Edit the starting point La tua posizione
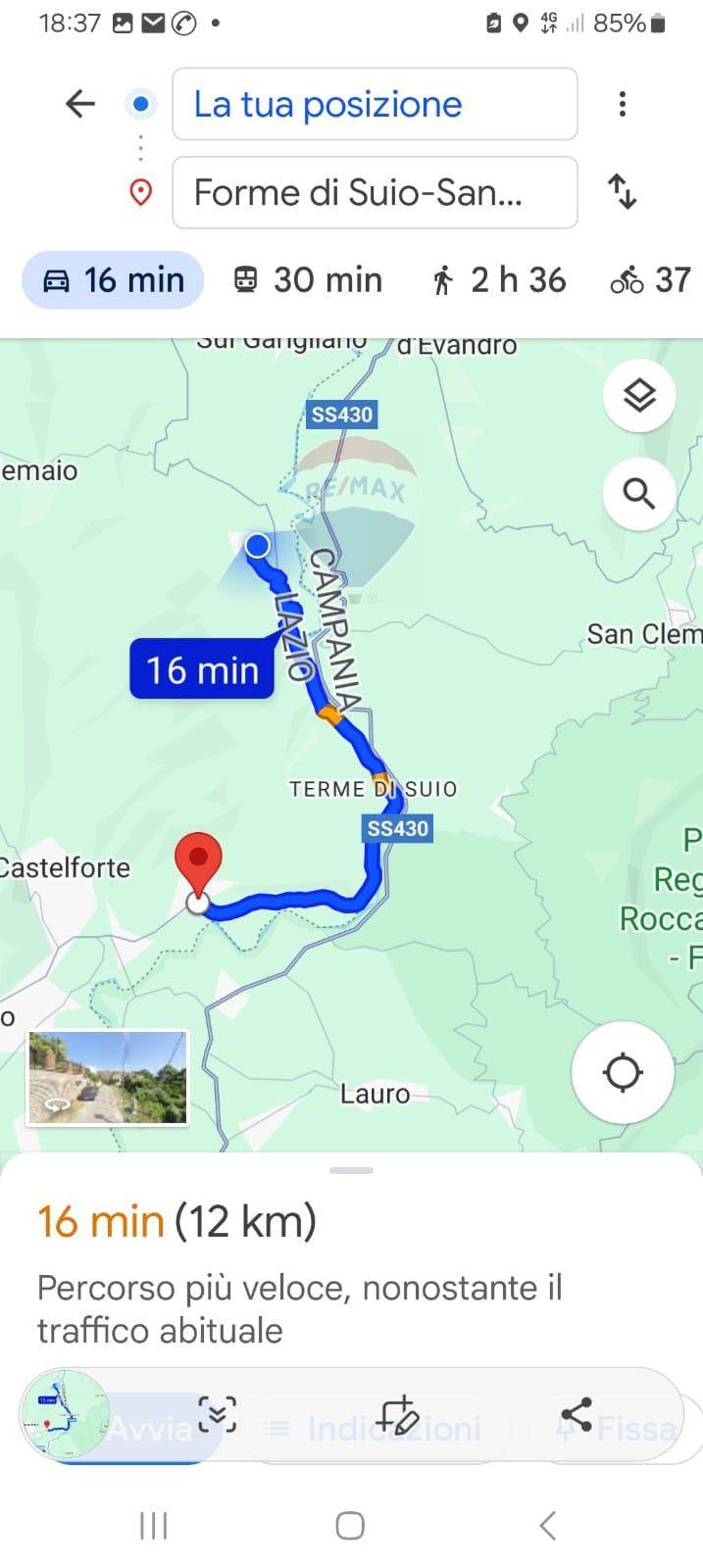Viewport: 703px width, 1568px height. (375, 104)
